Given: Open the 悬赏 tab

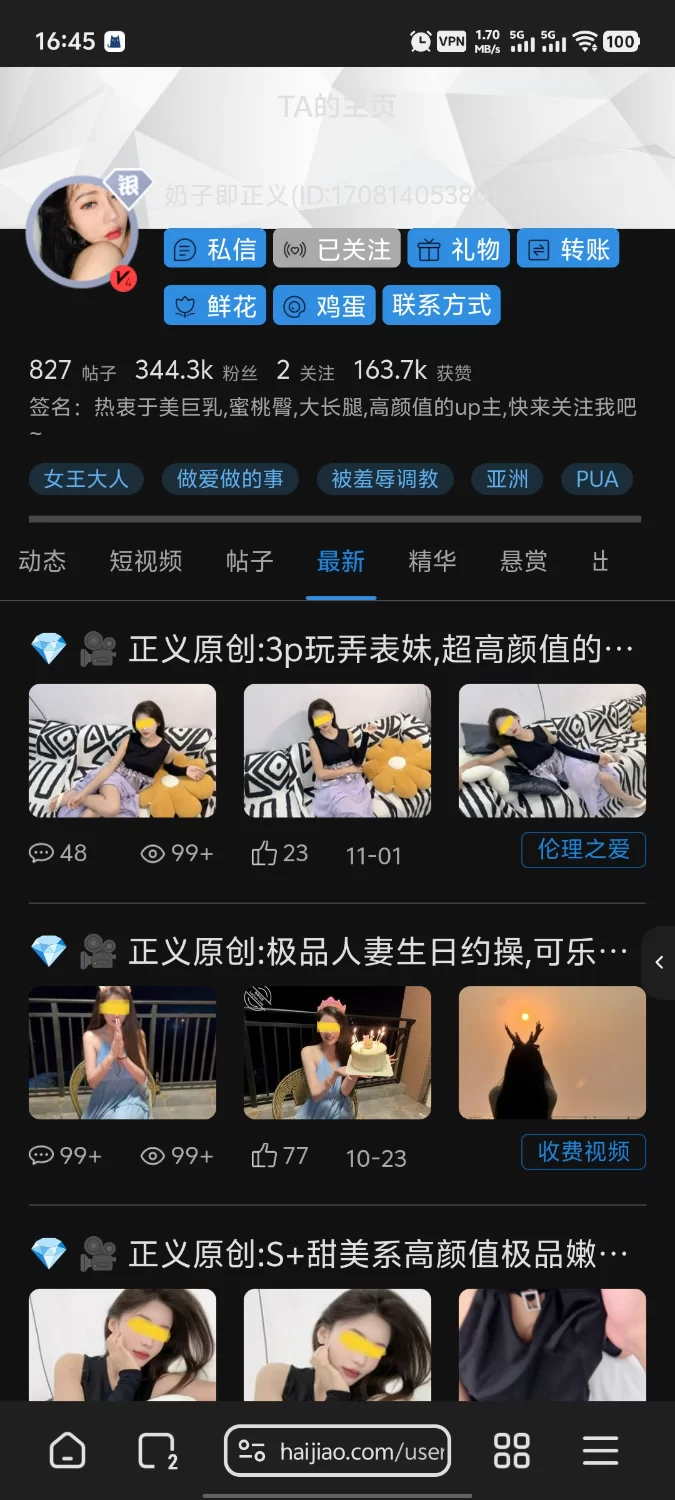Looking at the screenshot, I should 524,562.
